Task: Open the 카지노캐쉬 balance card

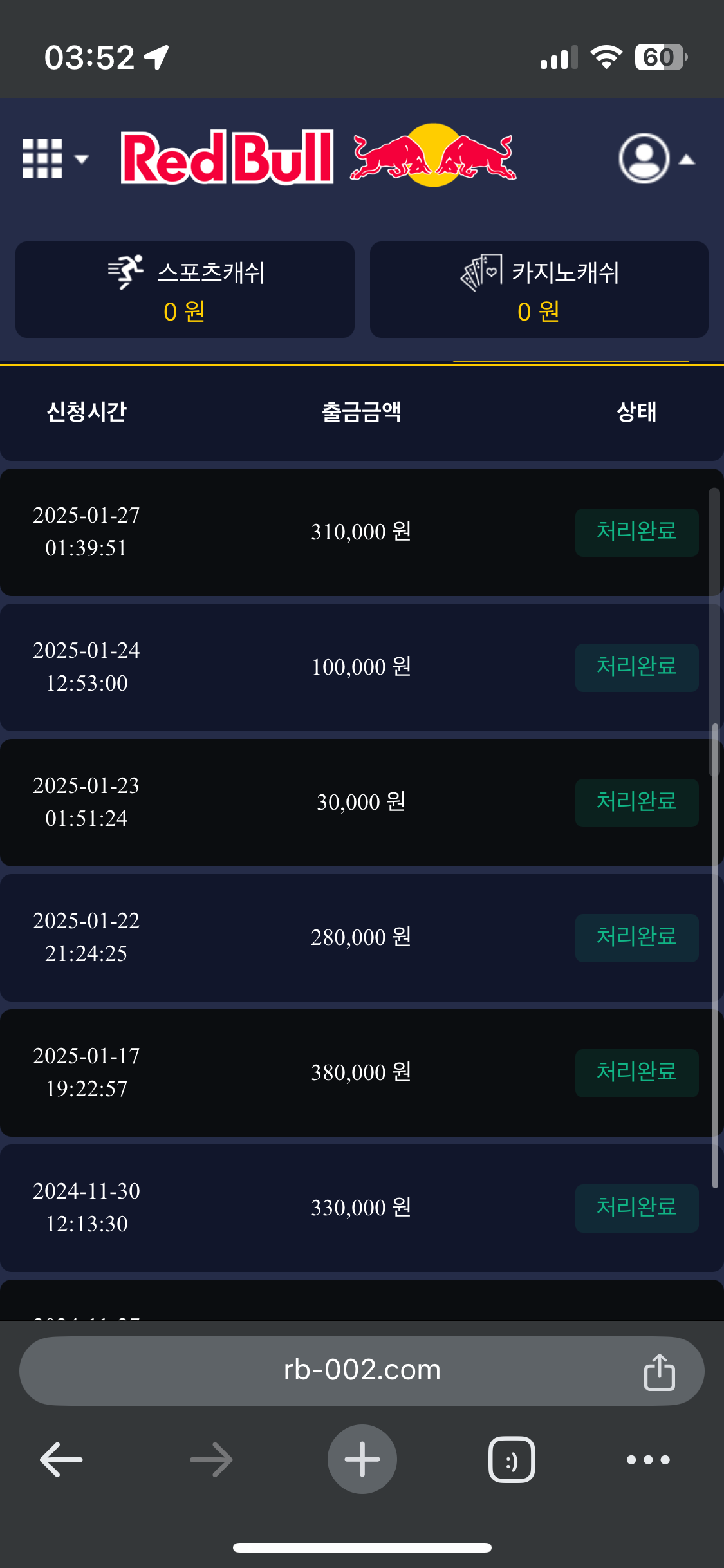Action: click(x=539, y=290)
